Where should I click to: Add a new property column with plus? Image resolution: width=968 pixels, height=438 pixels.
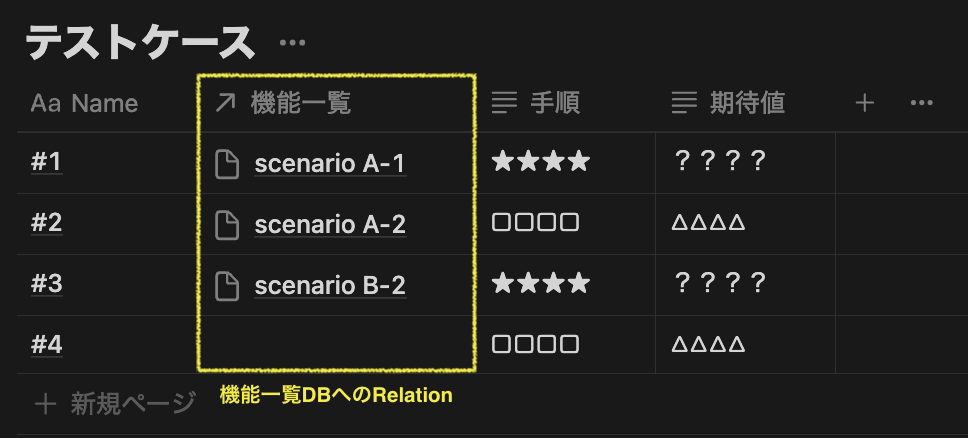865,102
